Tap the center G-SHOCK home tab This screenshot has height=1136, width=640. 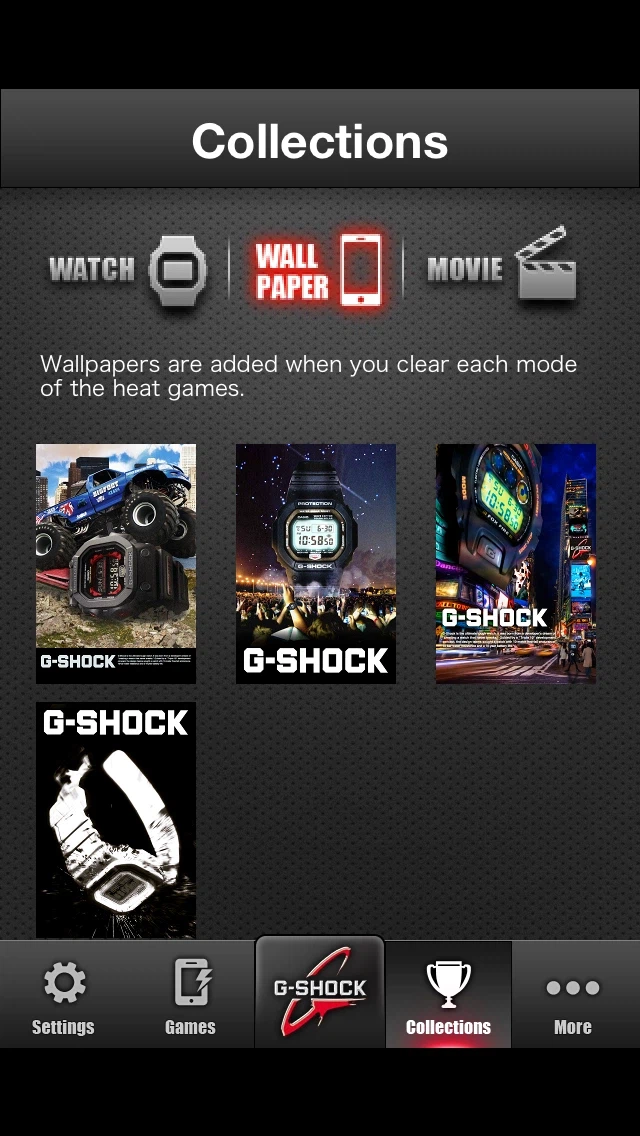320,992
